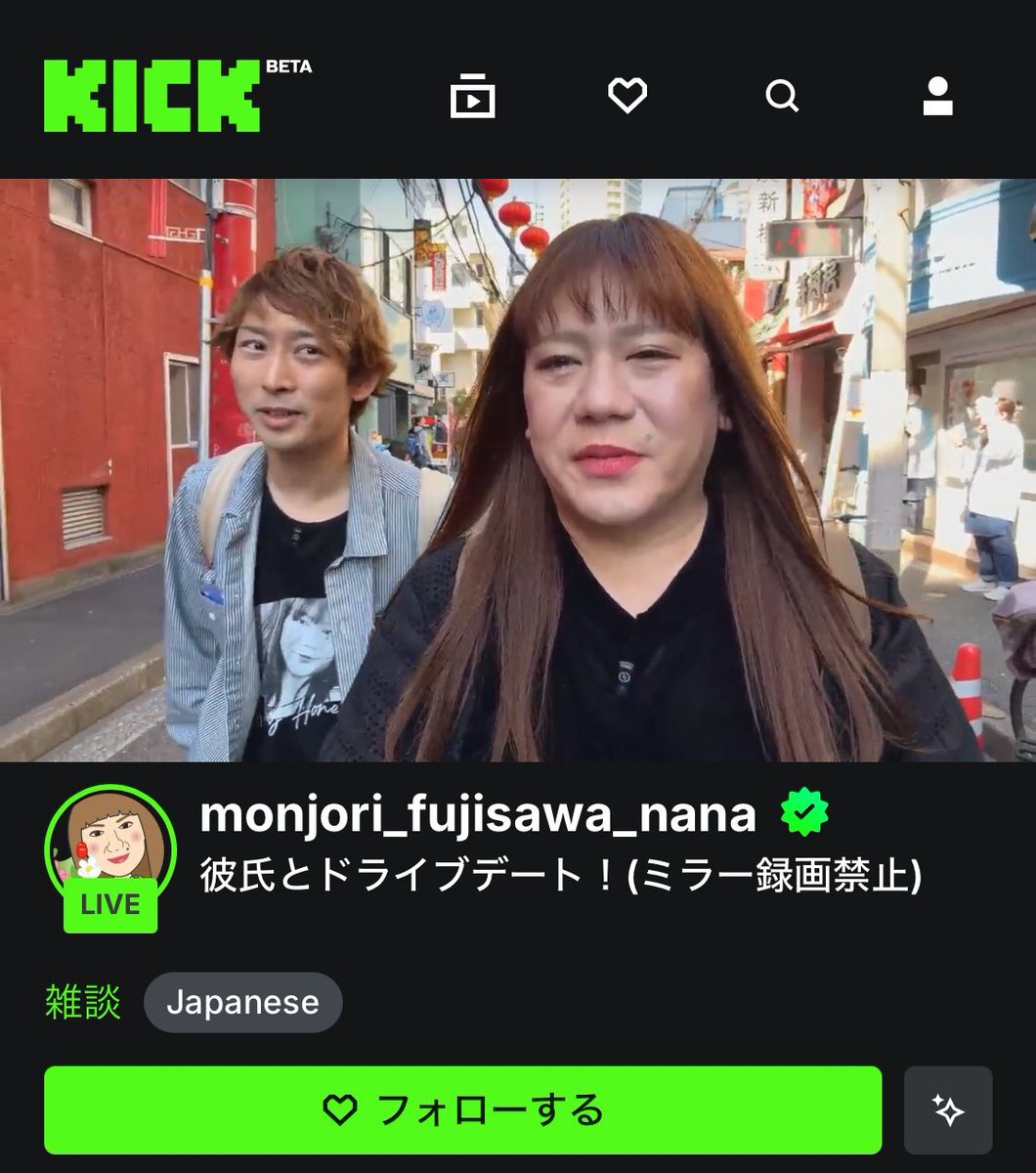Open the streamer's live avatar
The width and height of the screenshot is (1036, 1173).
110,850
